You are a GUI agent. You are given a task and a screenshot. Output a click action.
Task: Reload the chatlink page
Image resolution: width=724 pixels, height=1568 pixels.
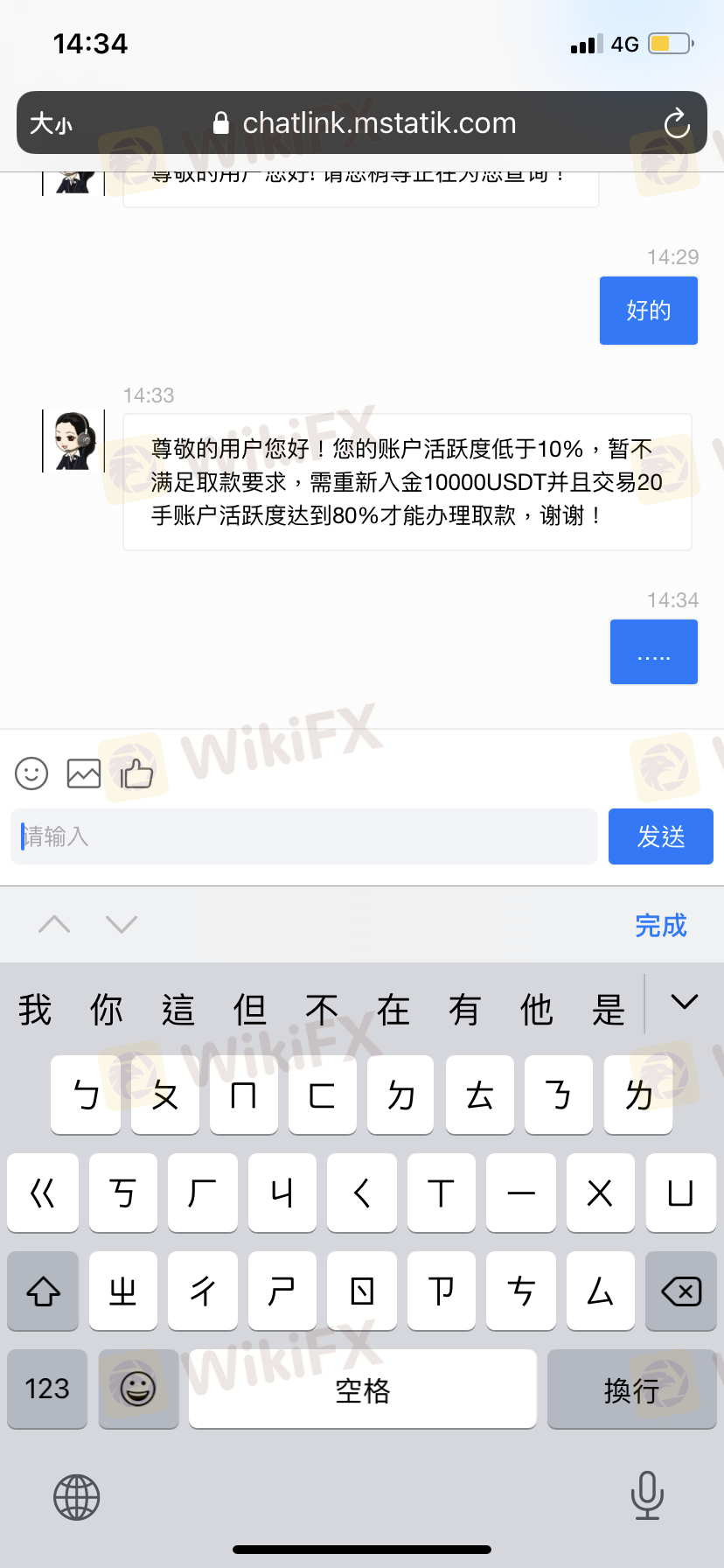[x=677, y=124]
